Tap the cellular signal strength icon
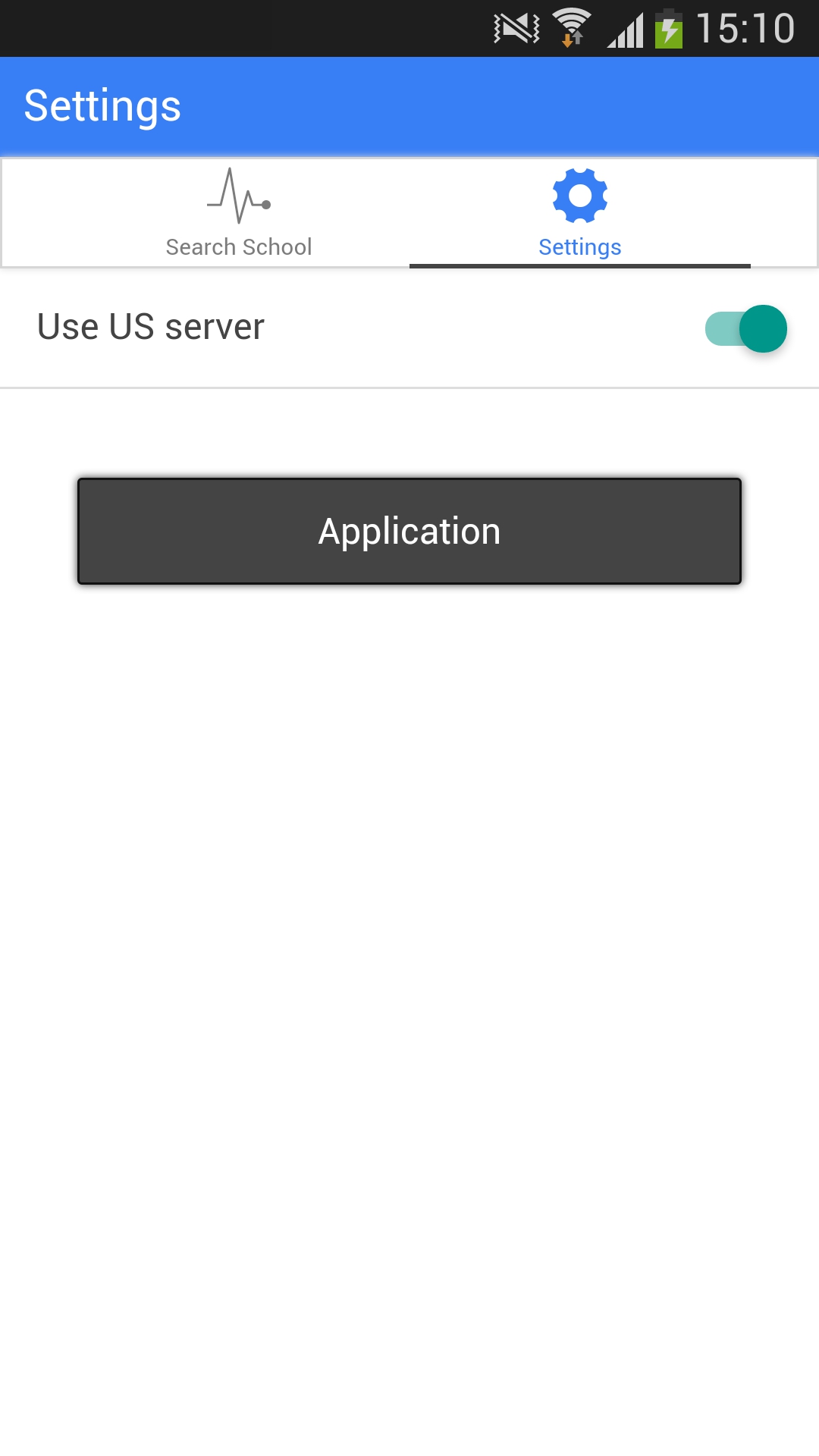This screenshot has width=819, height=1456. point(624,29)
